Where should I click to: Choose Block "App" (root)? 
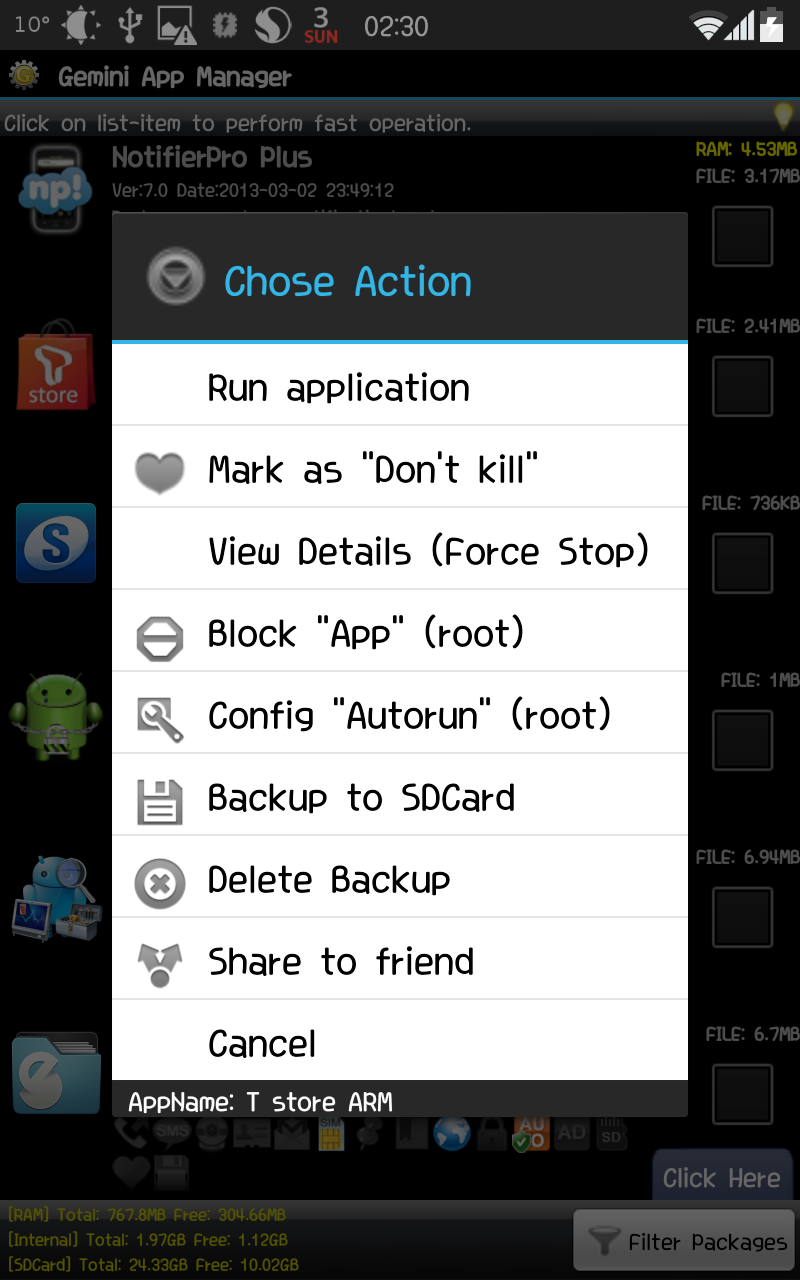point(399,633)
